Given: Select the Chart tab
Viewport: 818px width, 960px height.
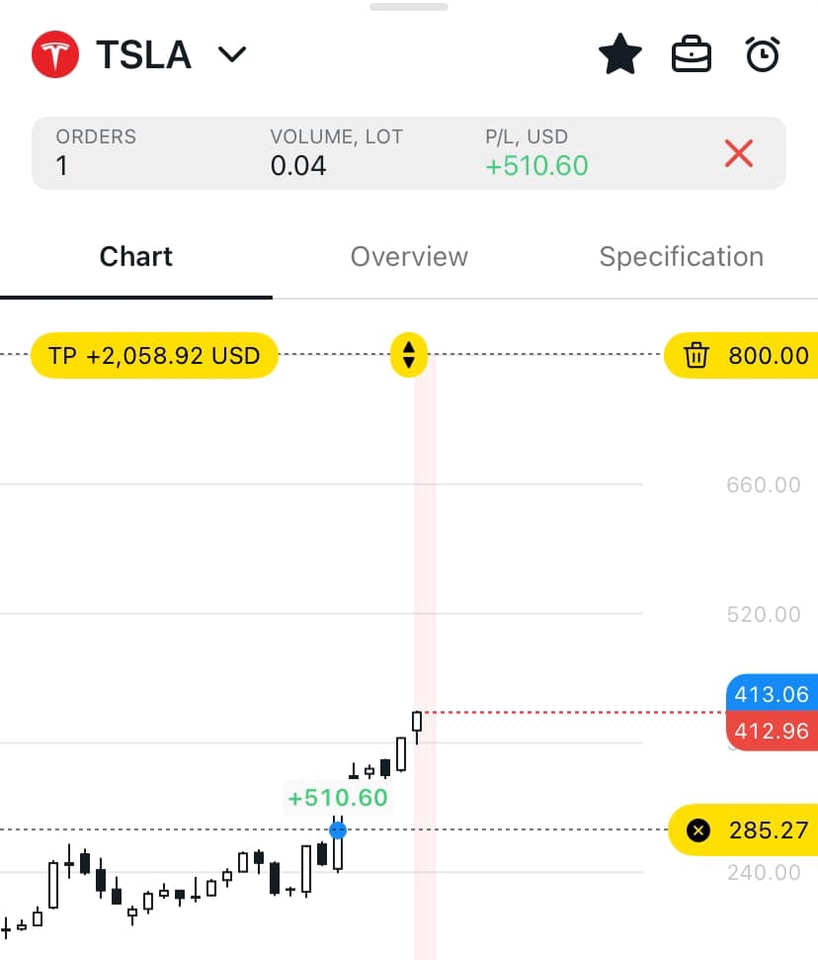Looking at the screenshot, I should click(x=136, y=257).
